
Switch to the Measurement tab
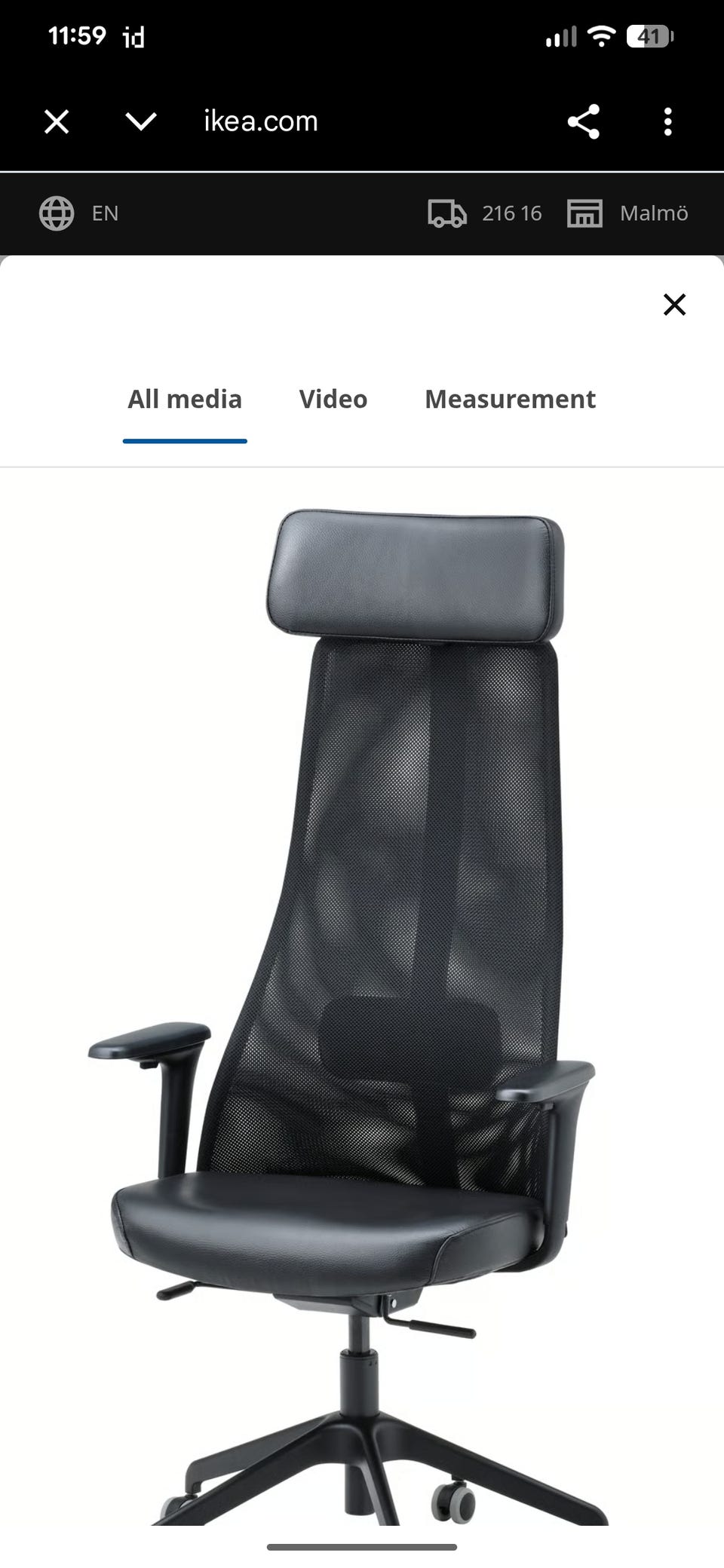(511, 400)
